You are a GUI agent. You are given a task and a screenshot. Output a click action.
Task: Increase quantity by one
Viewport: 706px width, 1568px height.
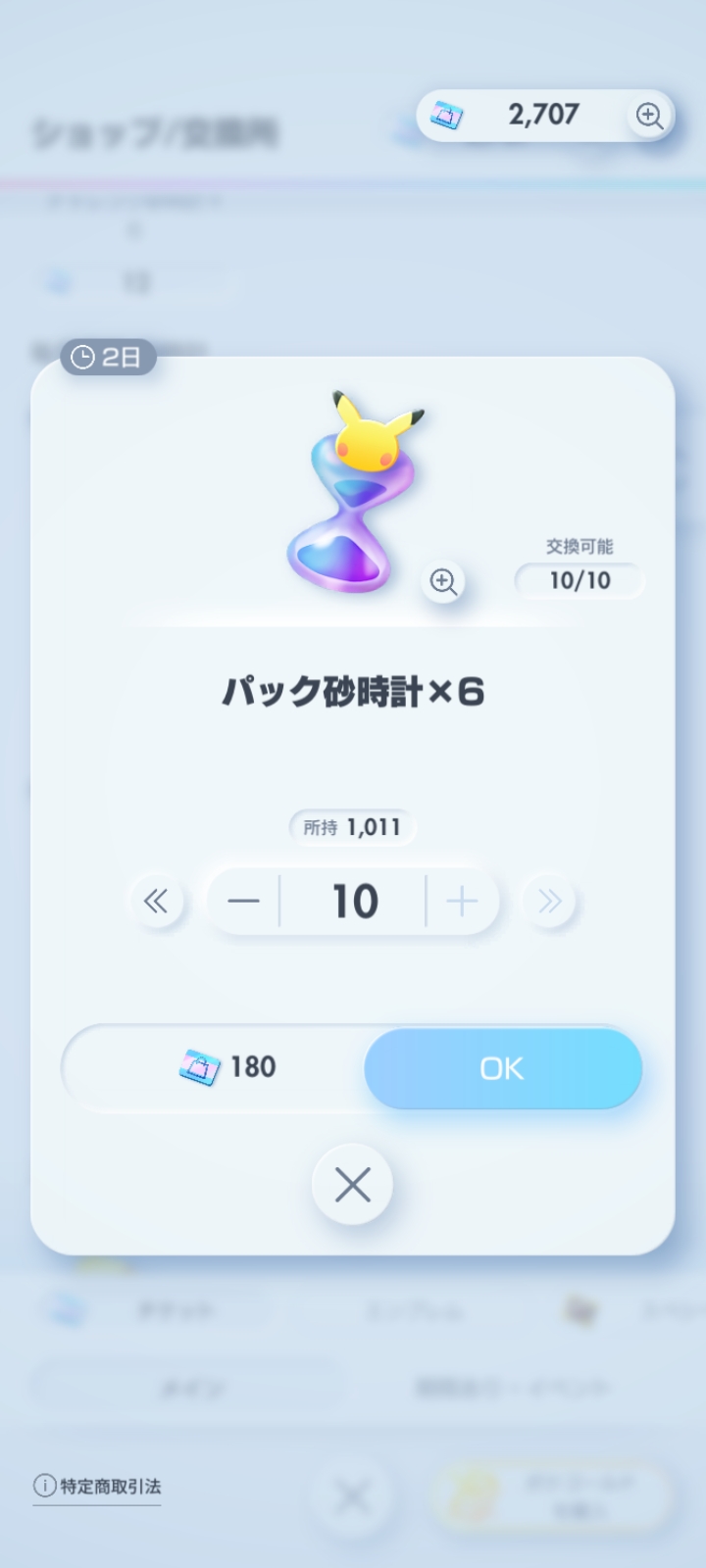462,902
